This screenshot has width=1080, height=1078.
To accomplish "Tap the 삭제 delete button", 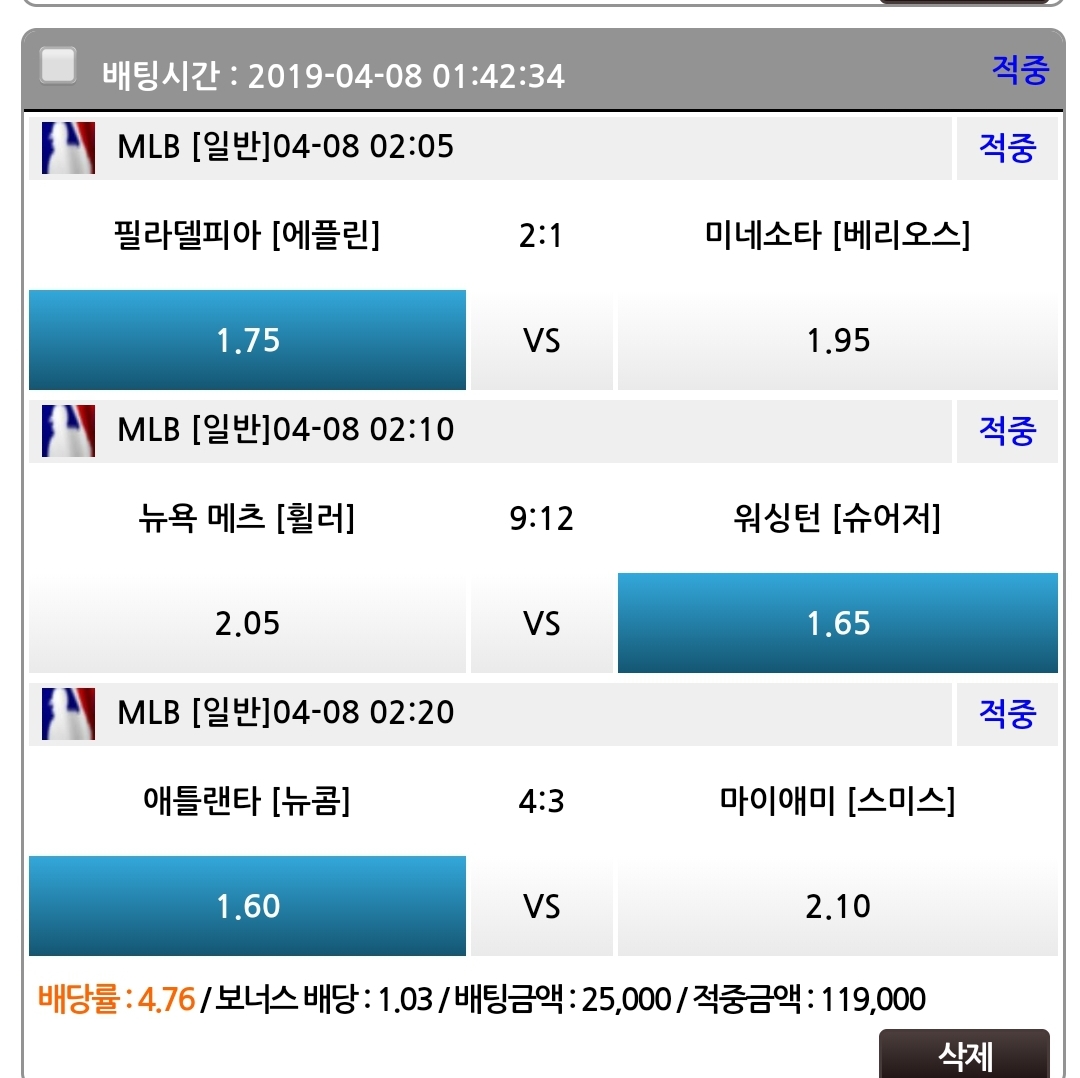I will coord(964,1054).
